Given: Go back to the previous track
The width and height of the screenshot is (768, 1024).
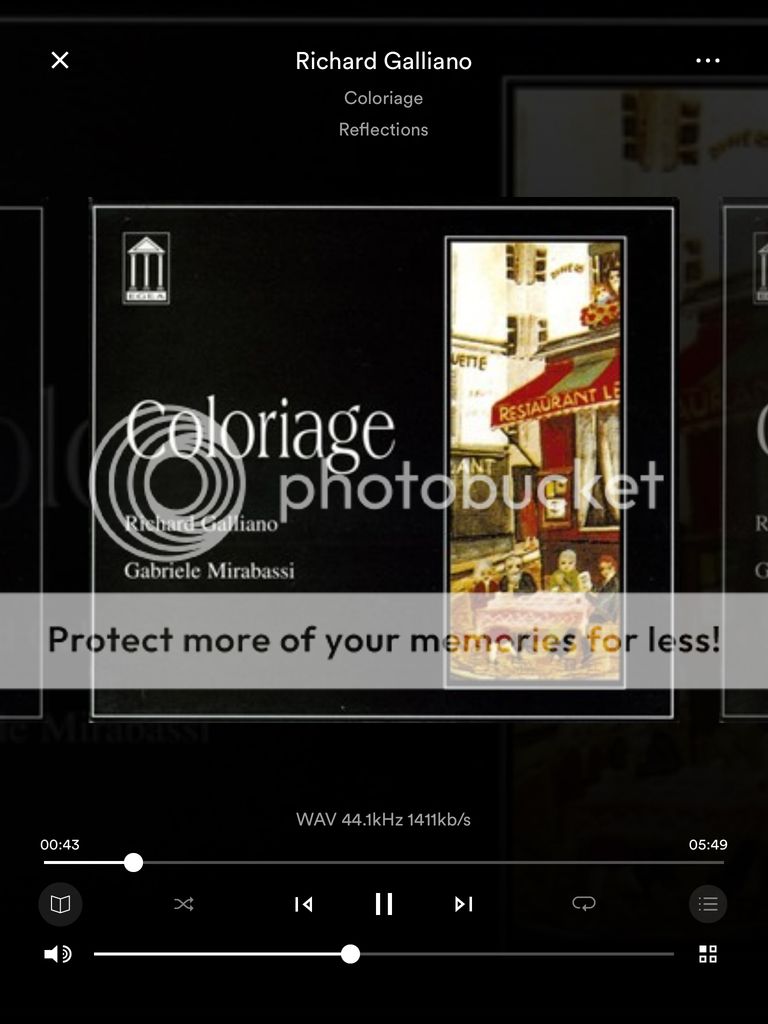Looking at the screenshot, I should (303, 904).
